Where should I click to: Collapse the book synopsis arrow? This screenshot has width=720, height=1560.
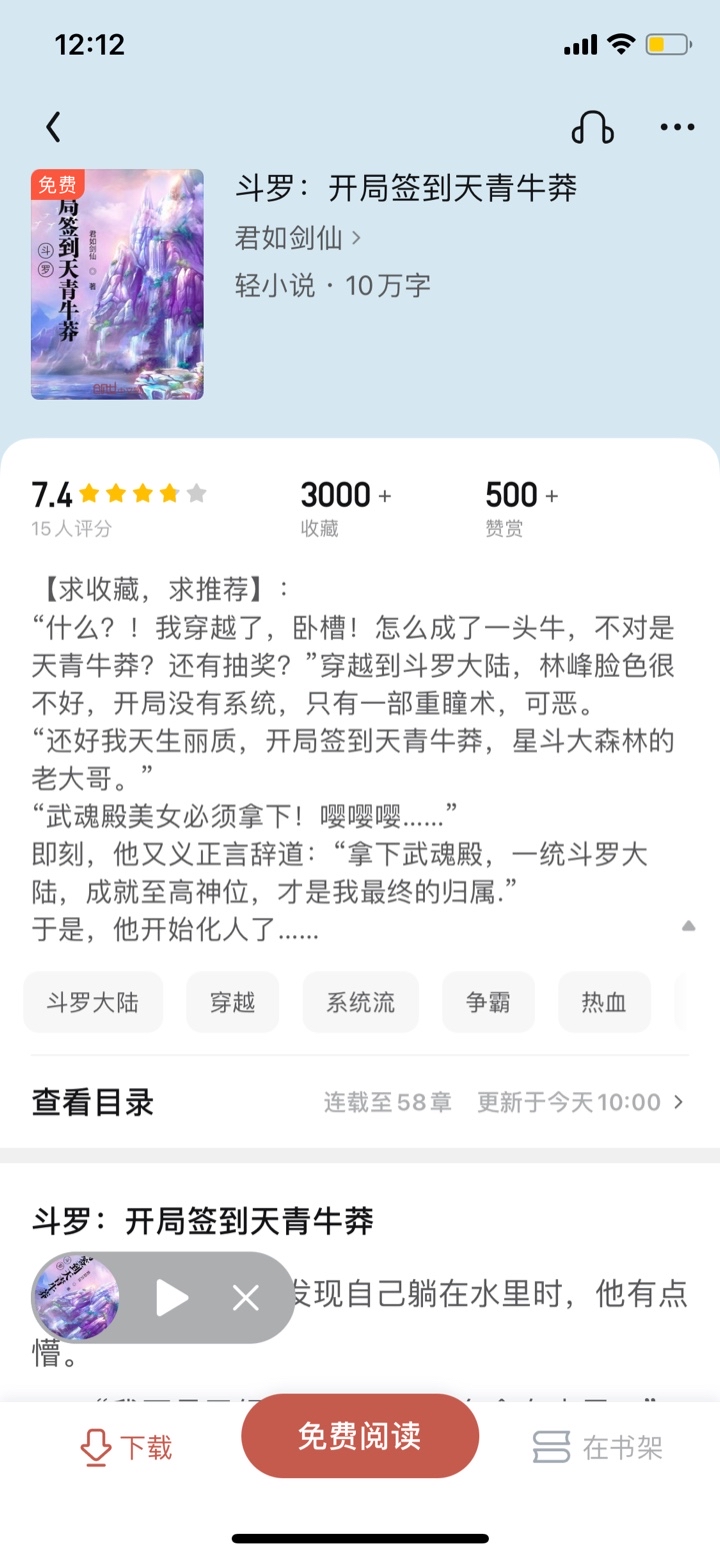click(688, 927)
